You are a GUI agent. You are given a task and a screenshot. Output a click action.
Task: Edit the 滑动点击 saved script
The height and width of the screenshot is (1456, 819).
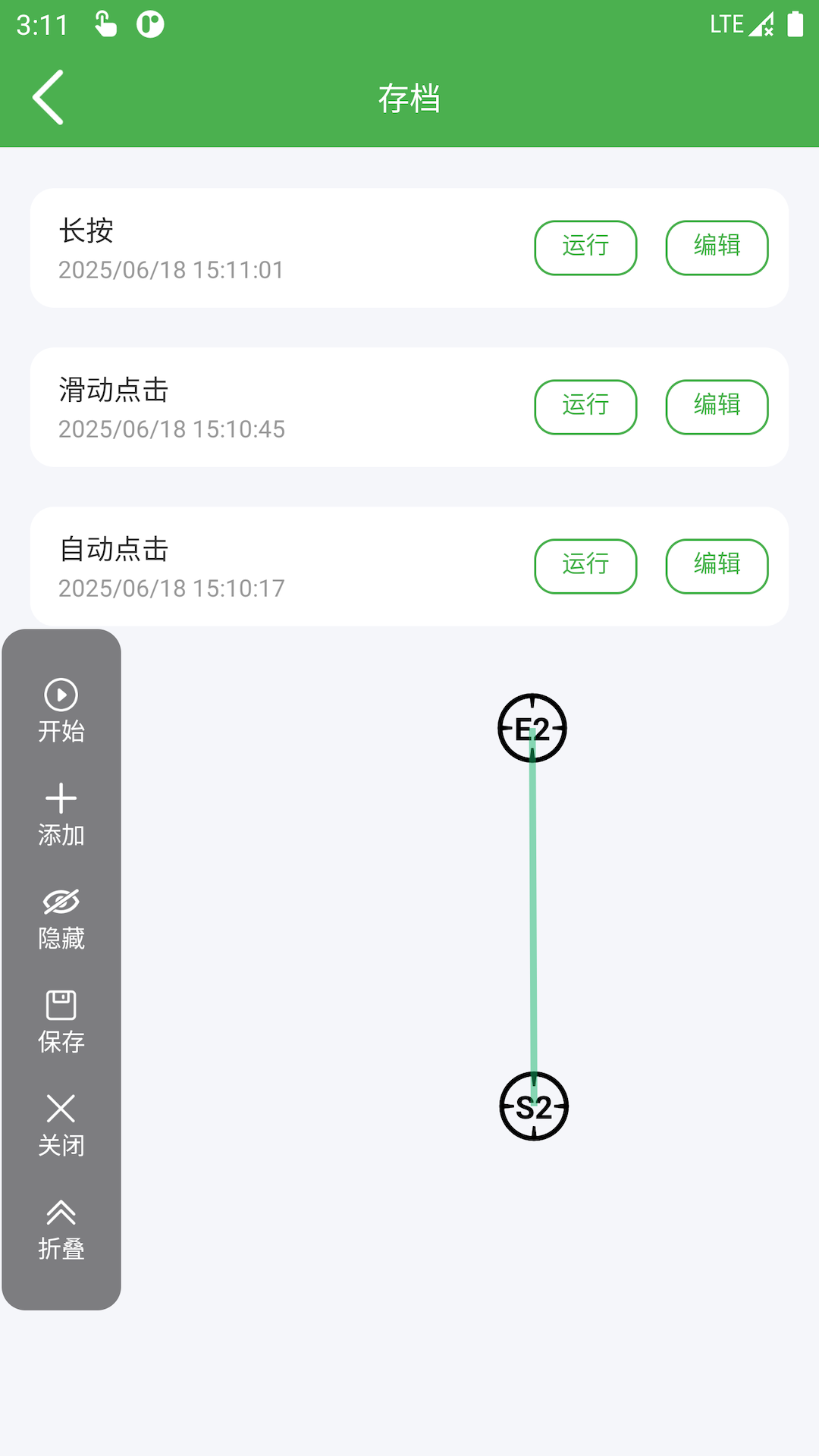716,406
